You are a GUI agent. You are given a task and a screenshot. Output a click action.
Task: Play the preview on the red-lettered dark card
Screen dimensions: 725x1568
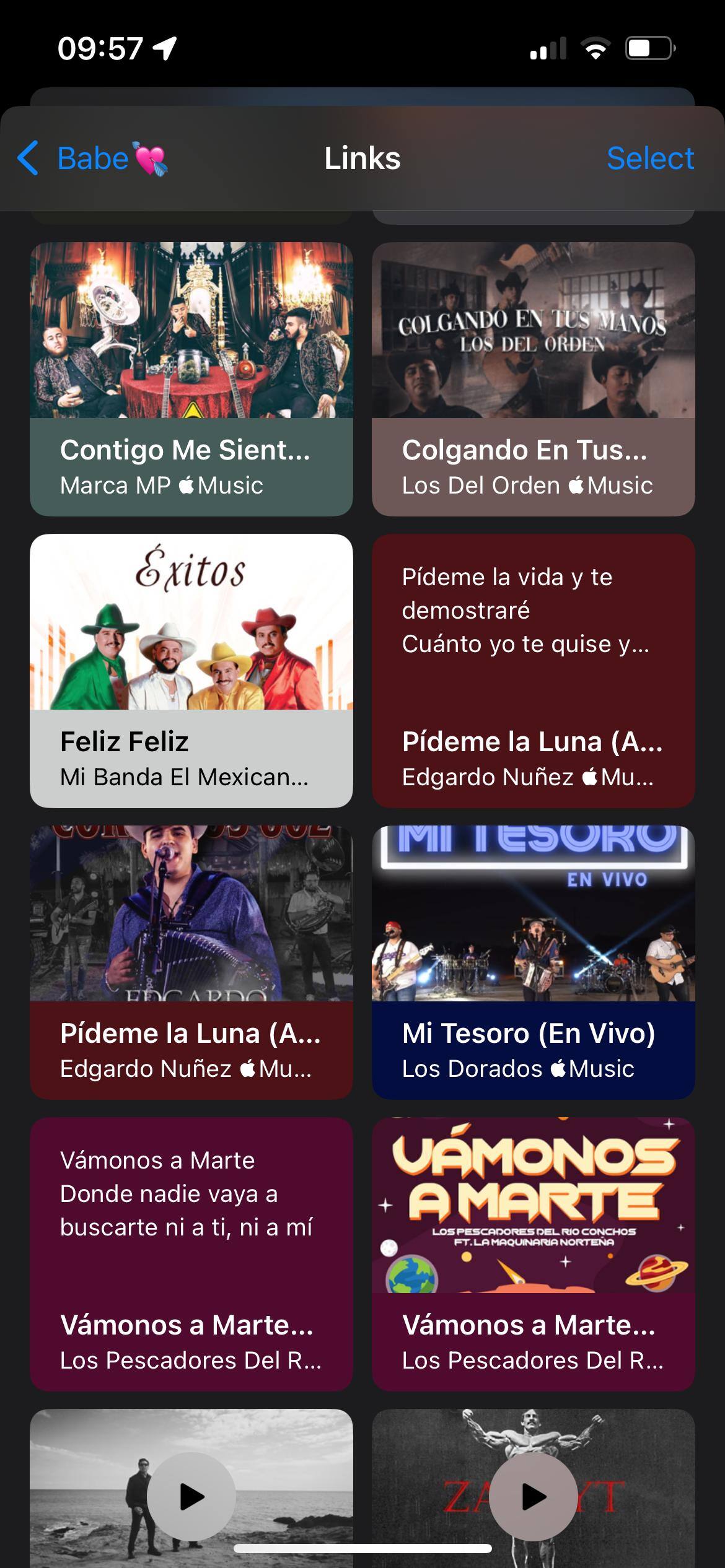534,1496
